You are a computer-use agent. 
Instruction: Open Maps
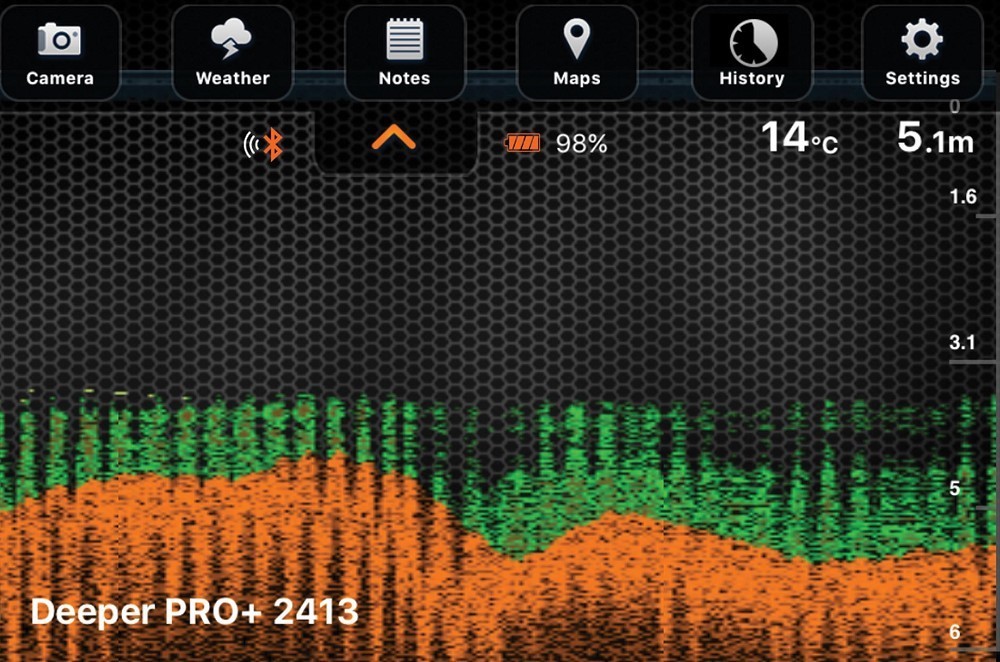coord(577,52)
